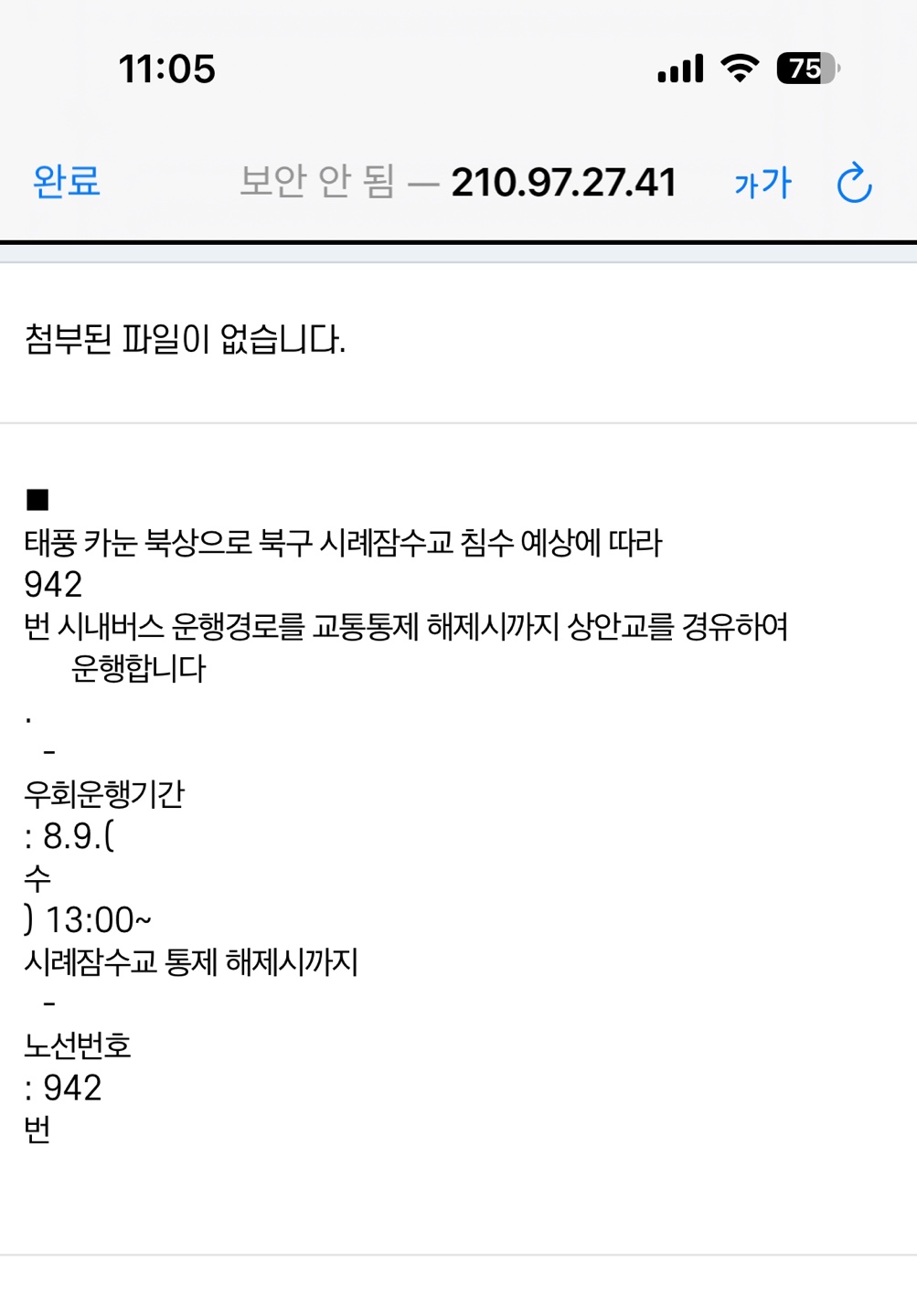917x1316 pixels.
Task: Open the 가가 text size options
Action: pyautogui.click(x=762, y=184)
